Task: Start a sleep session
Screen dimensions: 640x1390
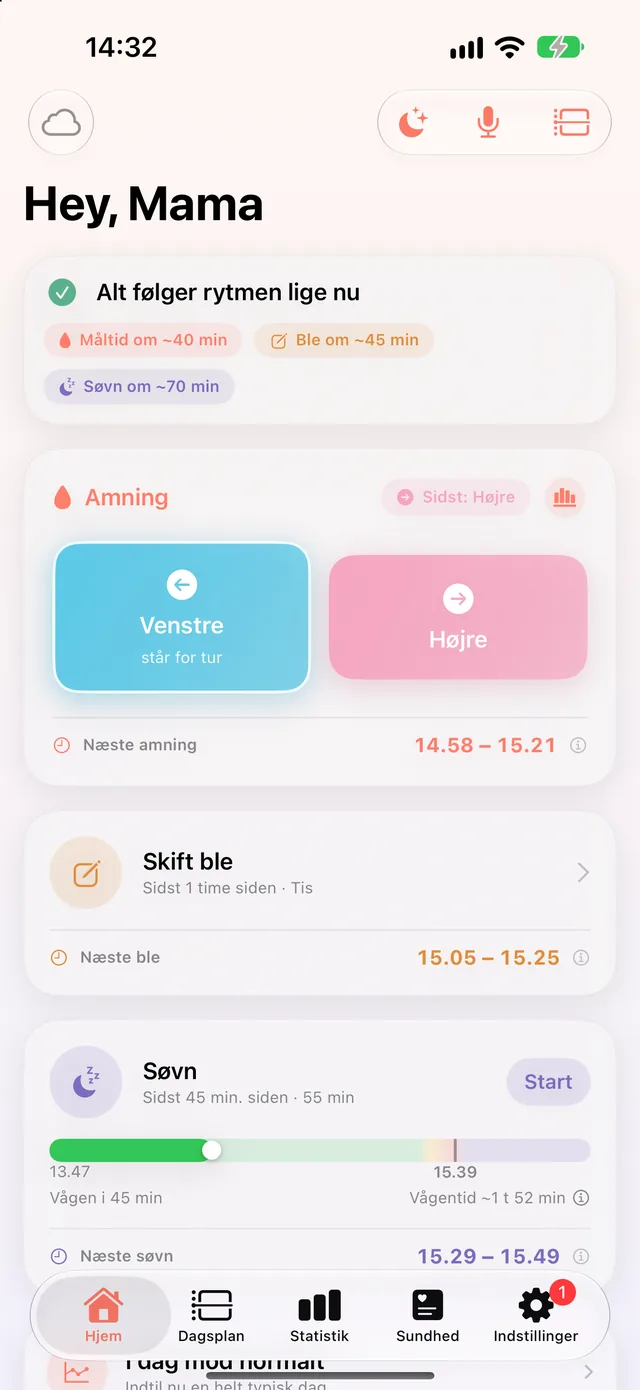Action: [x=548, y=1082]
